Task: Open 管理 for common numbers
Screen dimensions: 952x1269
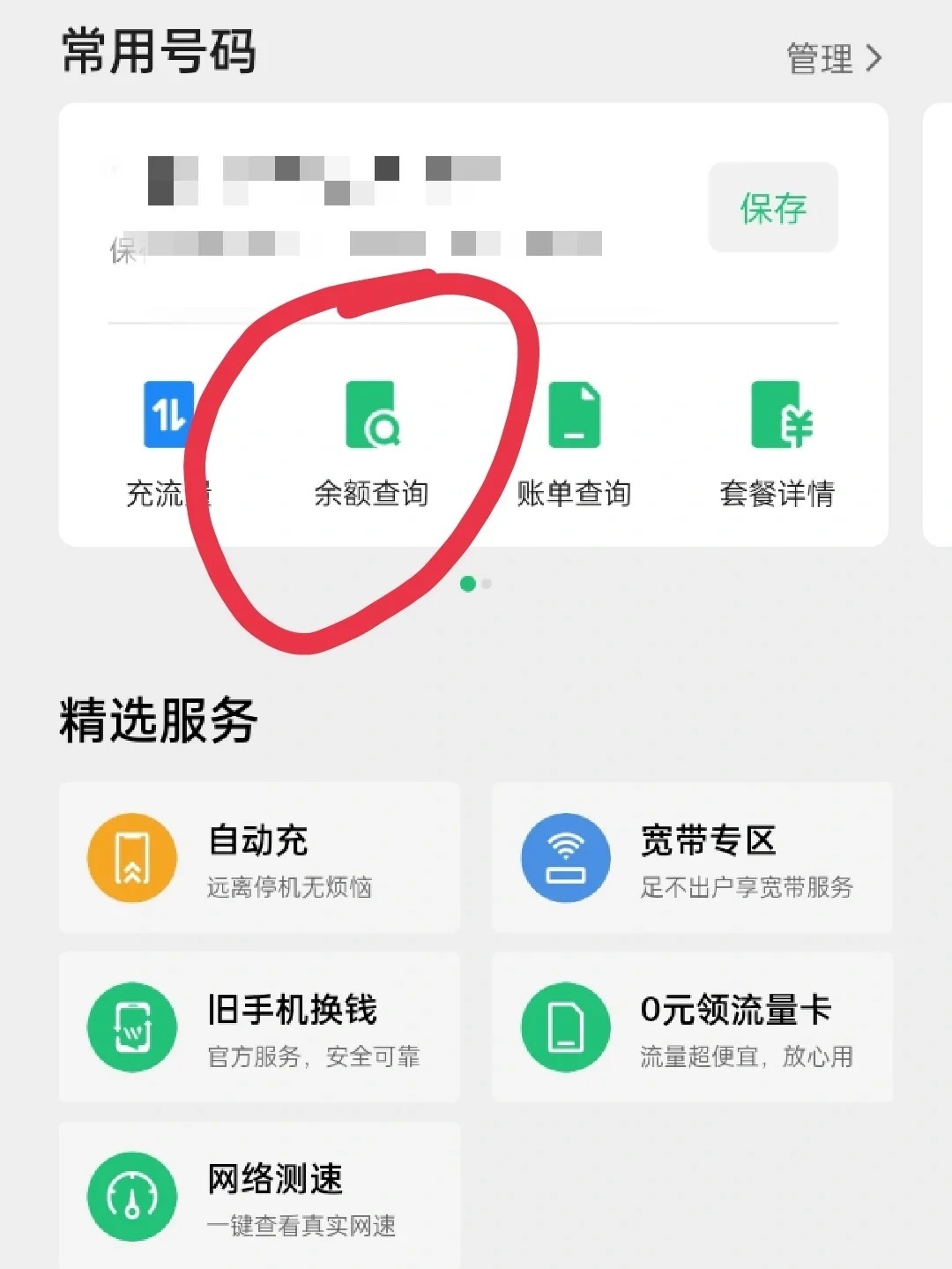Action: click(833, 59)
